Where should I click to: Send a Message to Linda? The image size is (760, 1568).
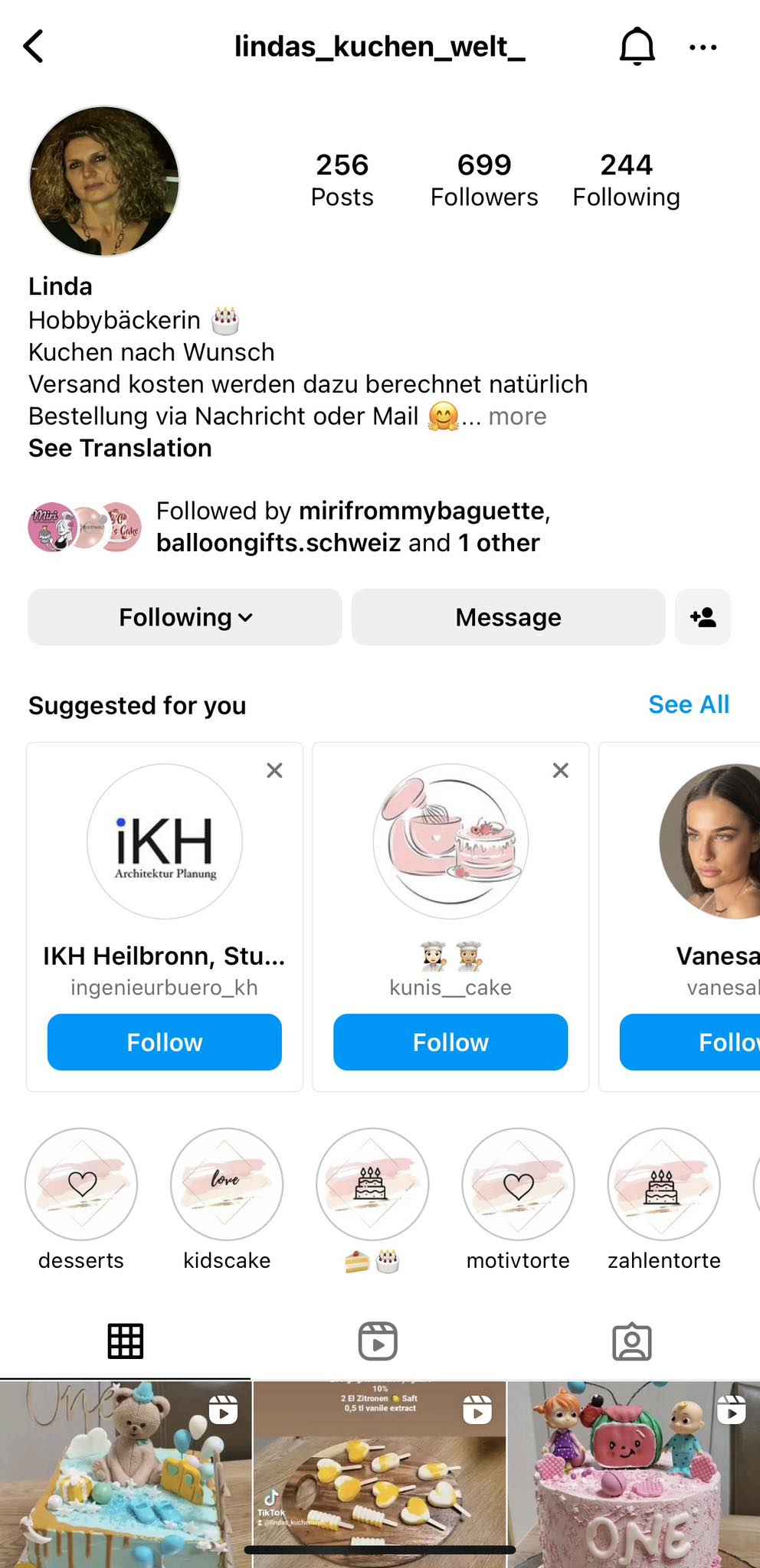point(508,617)
